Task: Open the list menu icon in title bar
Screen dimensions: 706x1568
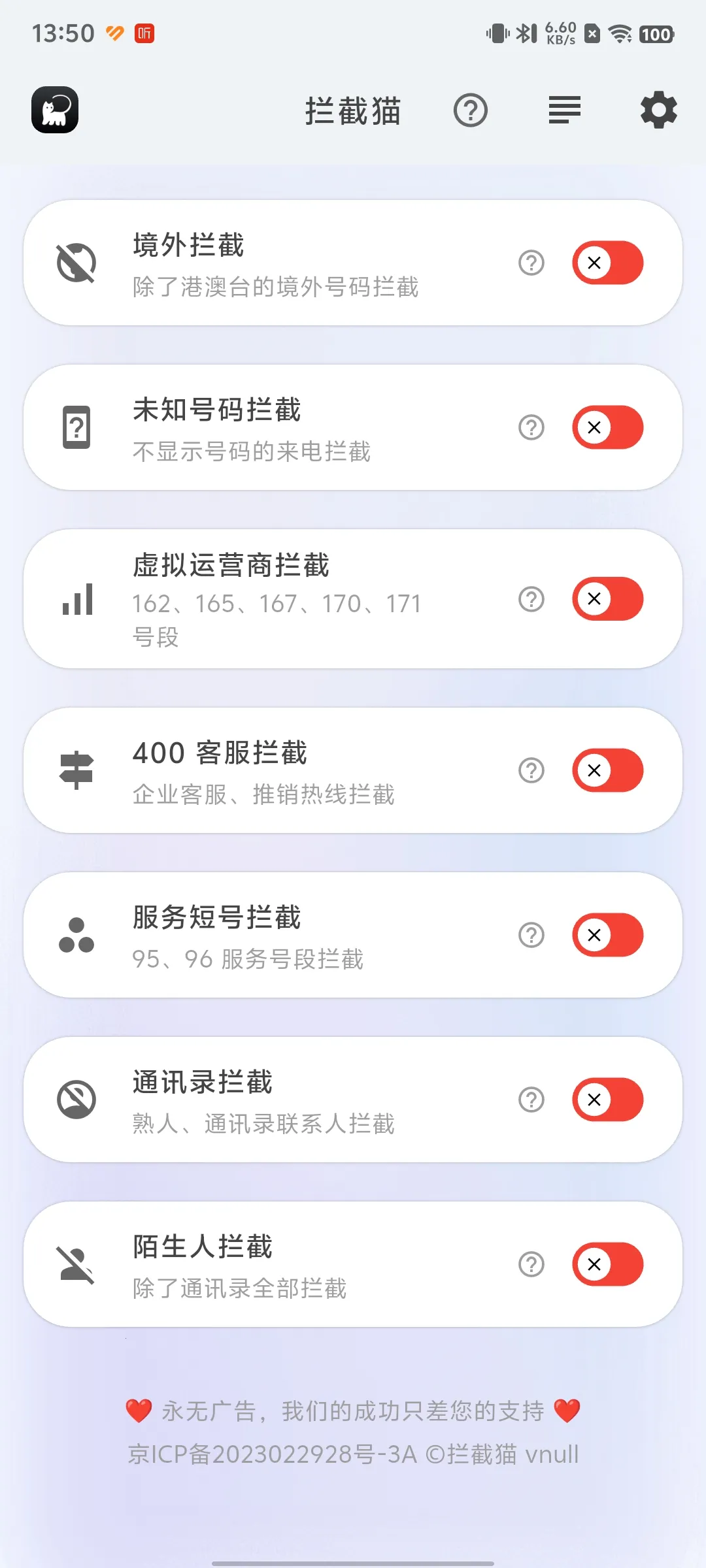Action: [563, 110]
